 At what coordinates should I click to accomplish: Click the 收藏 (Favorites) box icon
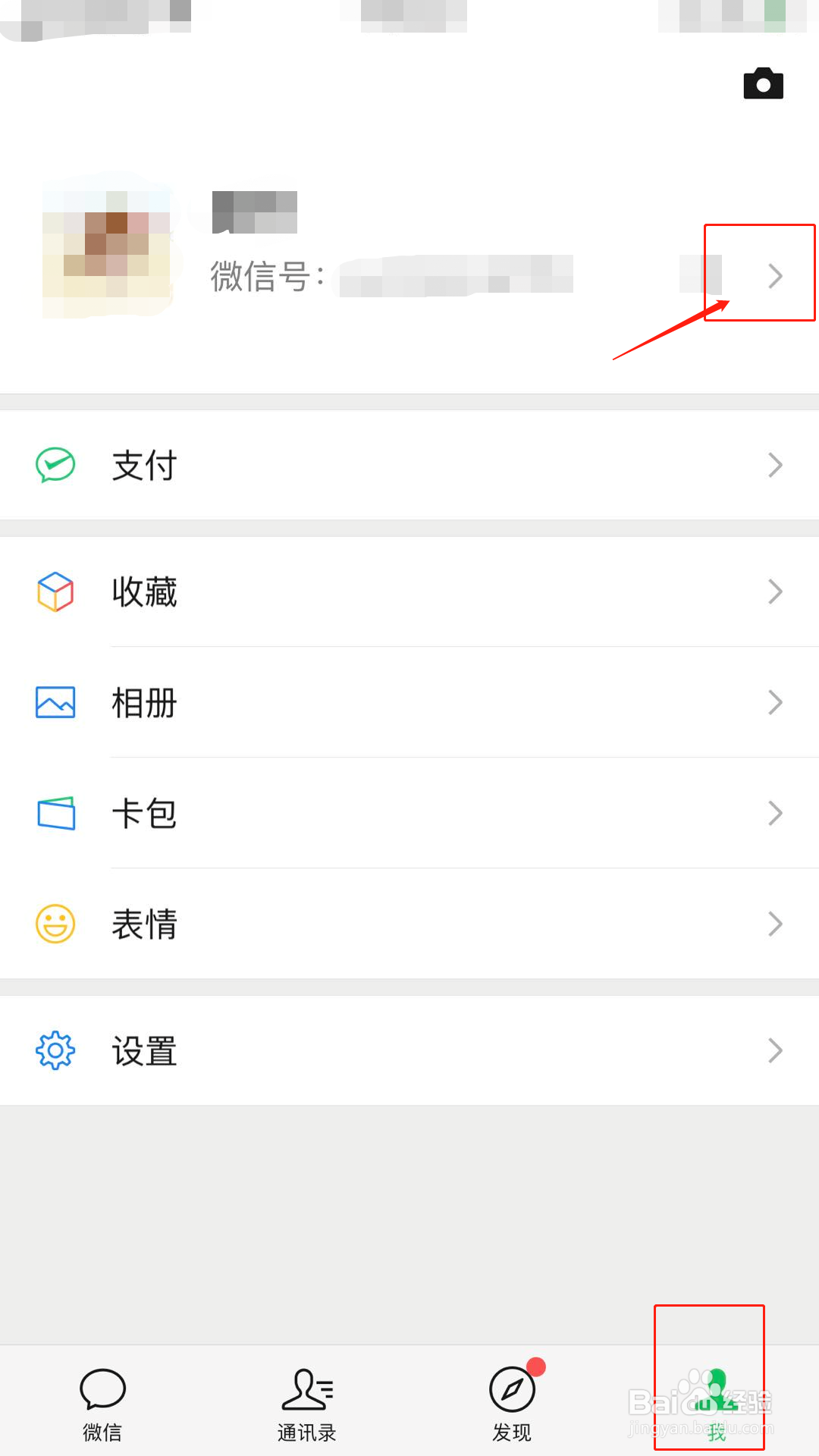point(54,593)
